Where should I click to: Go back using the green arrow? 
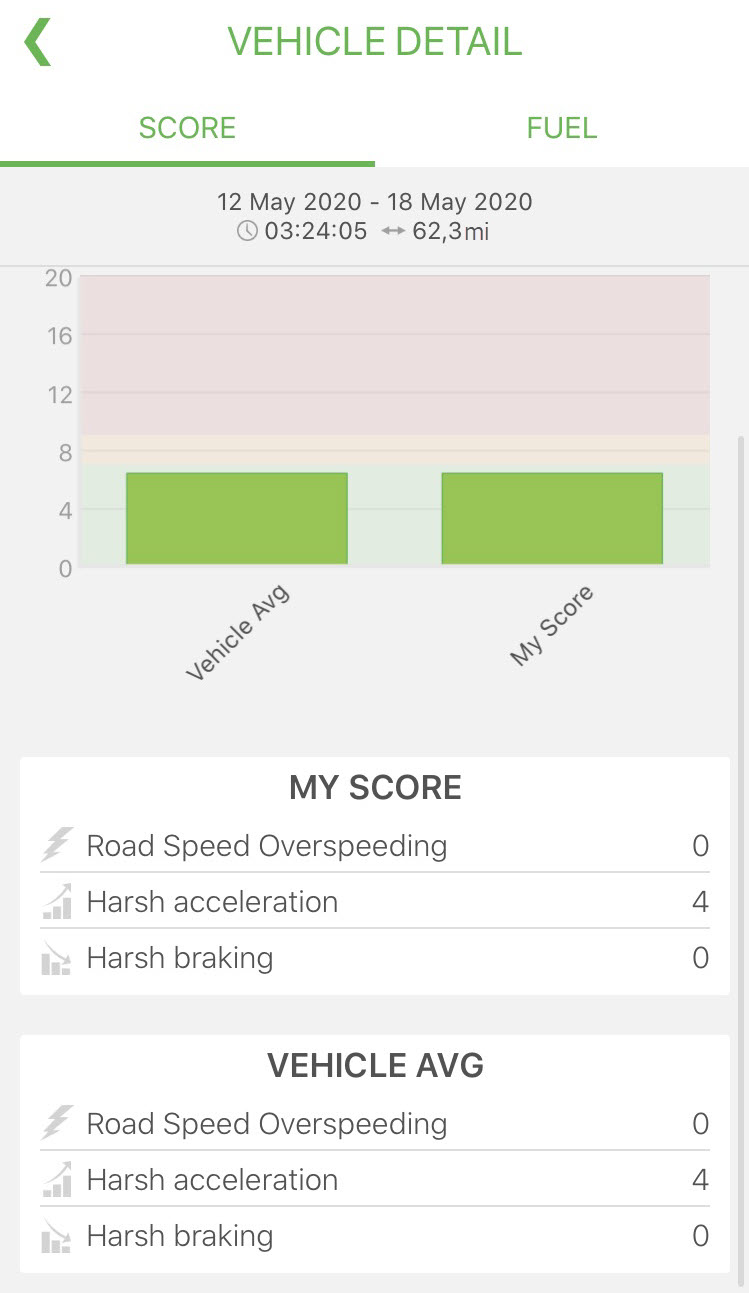(x=38, y=42)
